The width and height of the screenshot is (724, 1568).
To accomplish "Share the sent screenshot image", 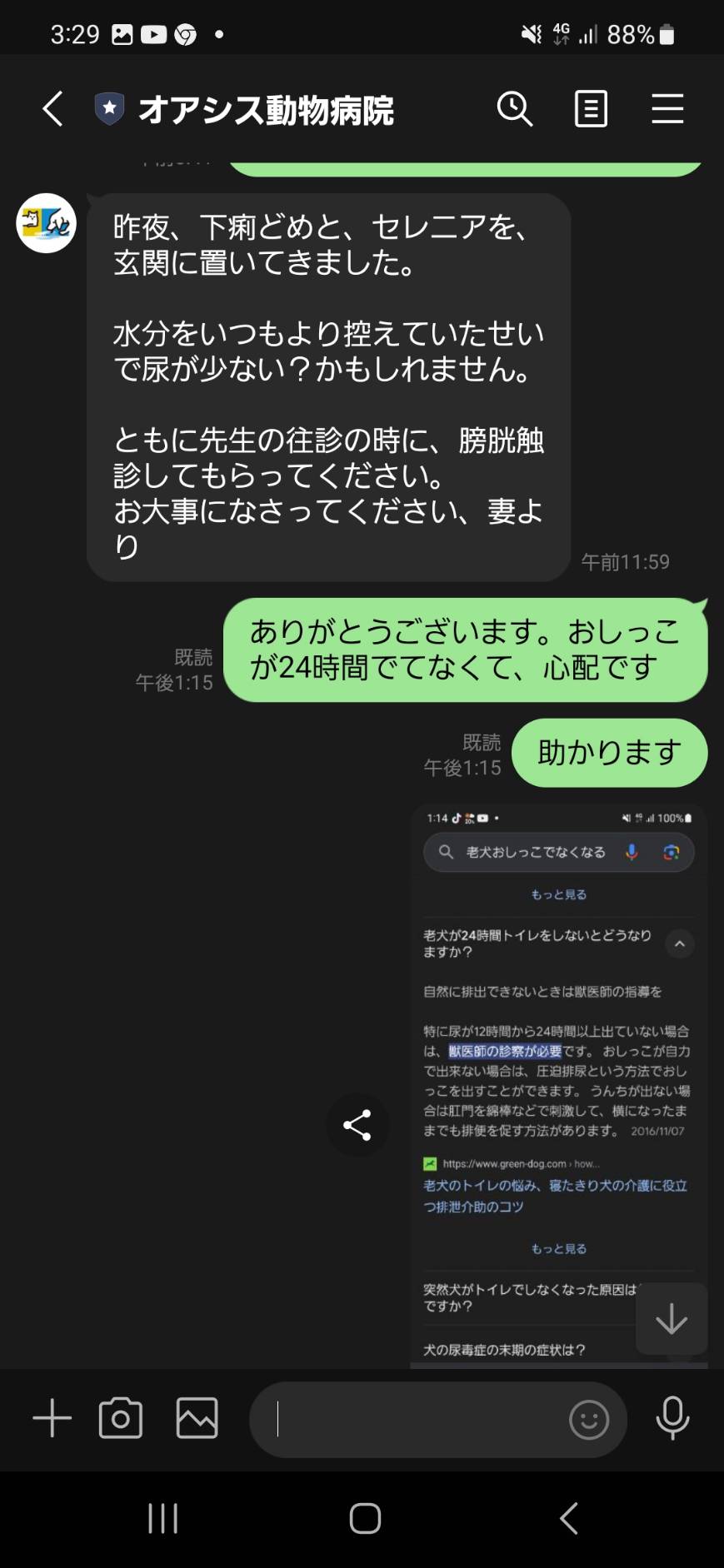I will pyautogui.click(x=357, y=1125).
